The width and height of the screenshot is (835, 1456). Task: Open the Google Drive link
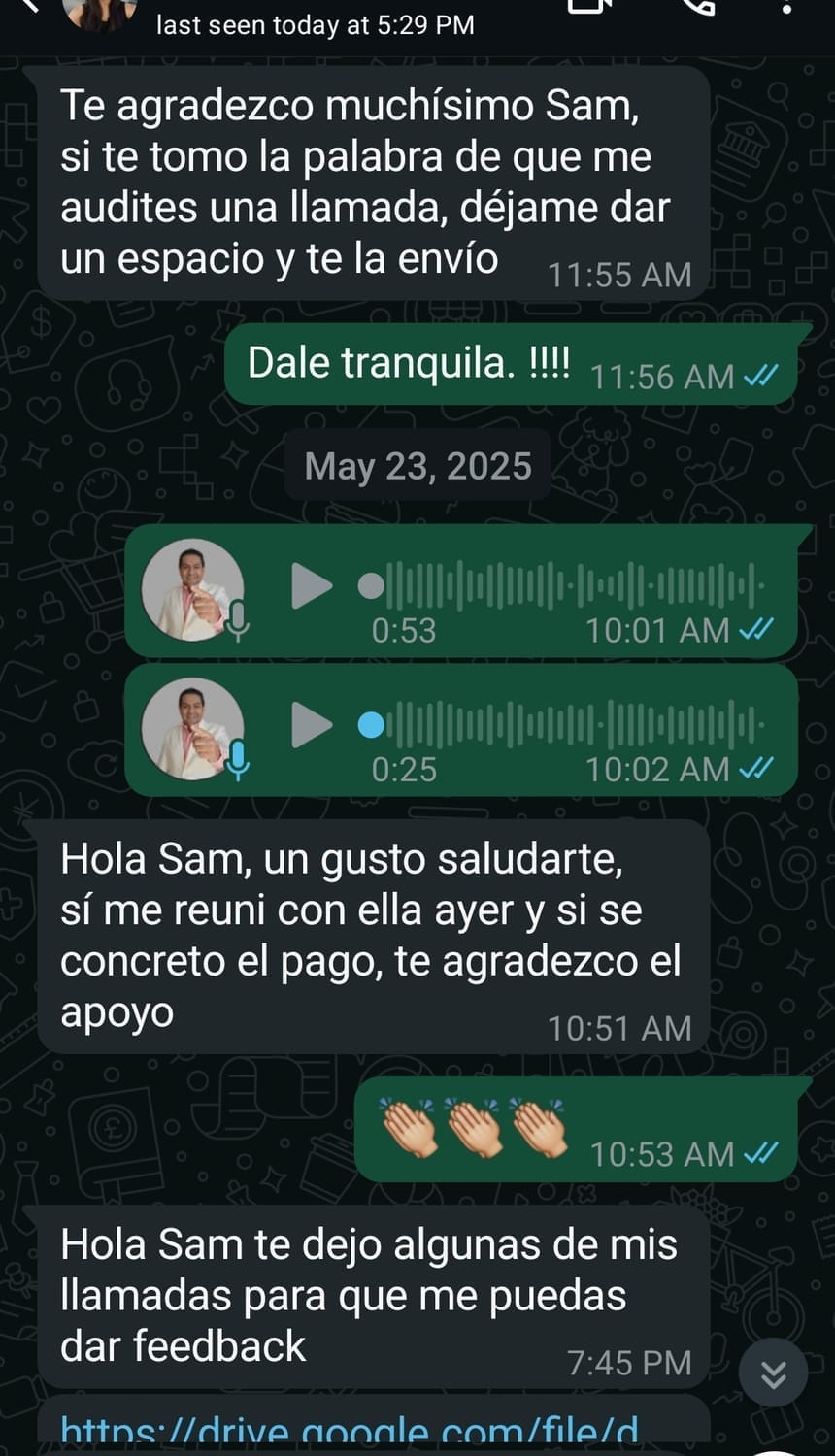click(x=350, y=1429)
